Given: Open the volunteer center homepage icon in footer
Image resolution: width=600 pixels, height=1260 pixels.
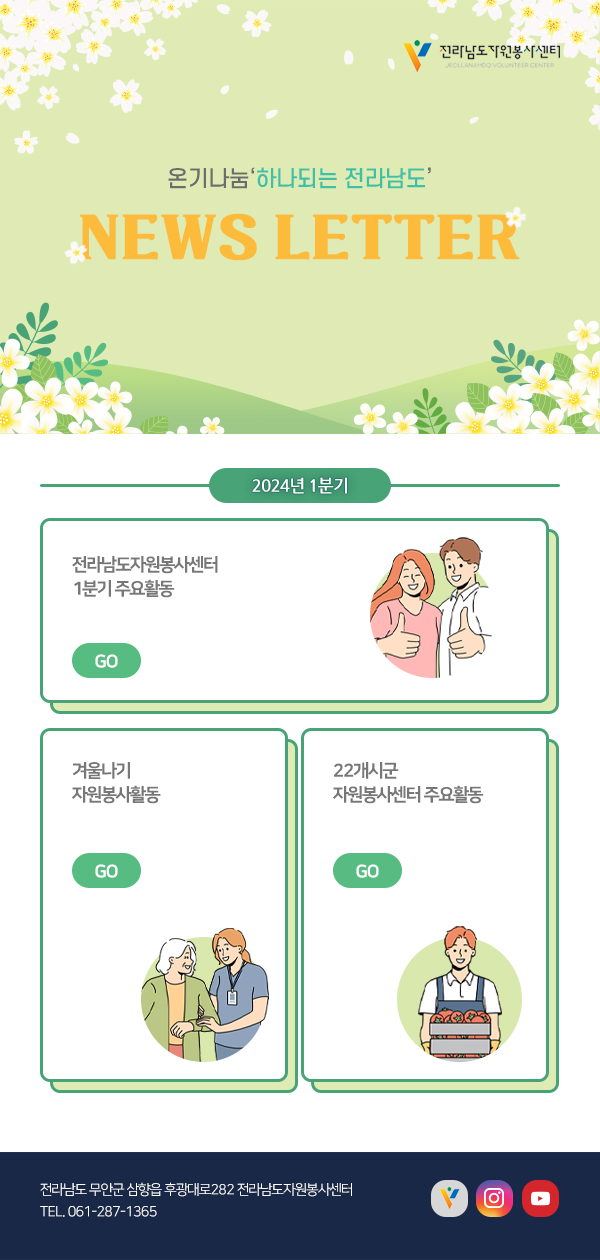Looking at the screenshot, I should click(x=449, y=1198).
